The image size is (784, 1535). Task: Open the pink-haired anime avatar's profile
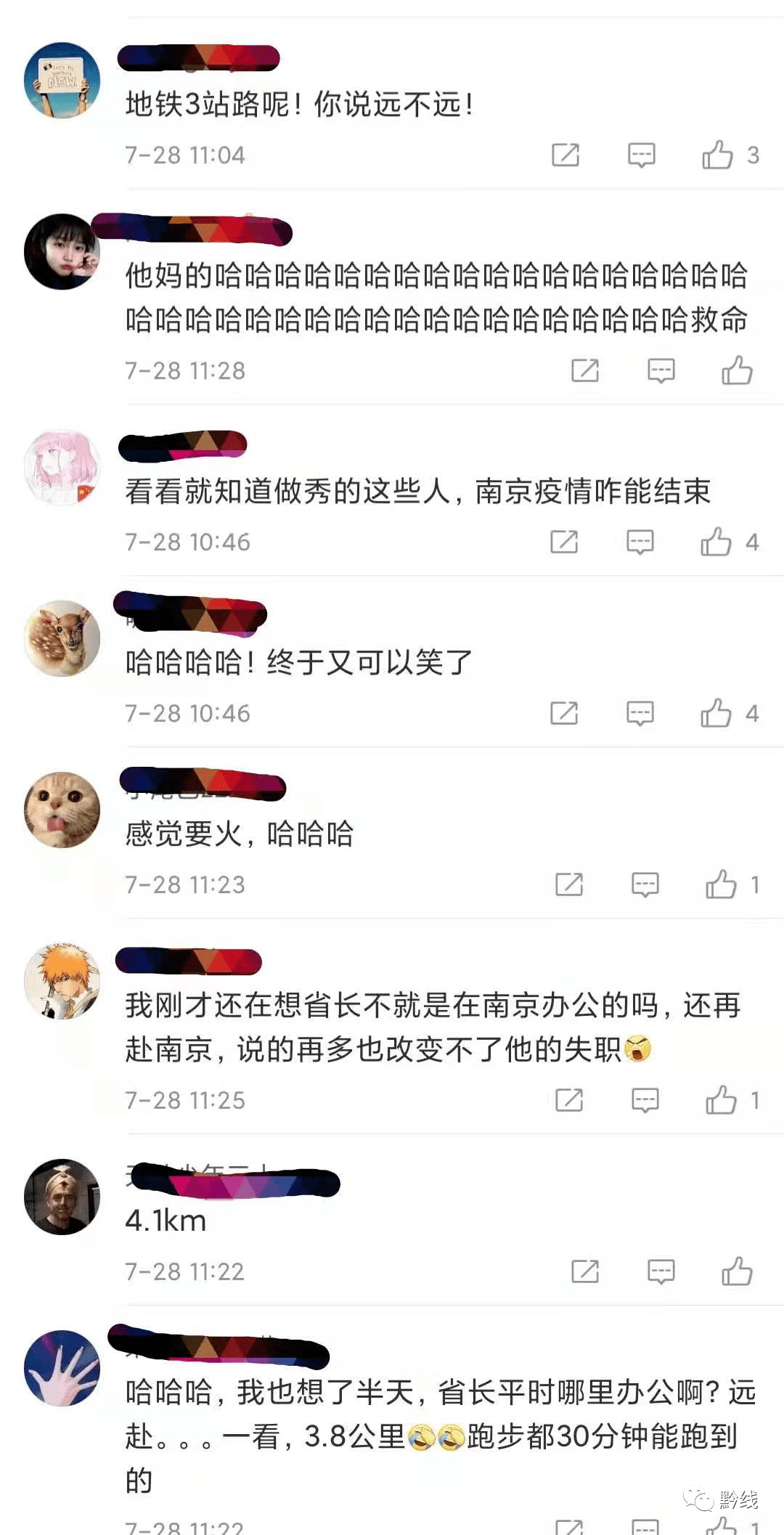click(62, 467)
